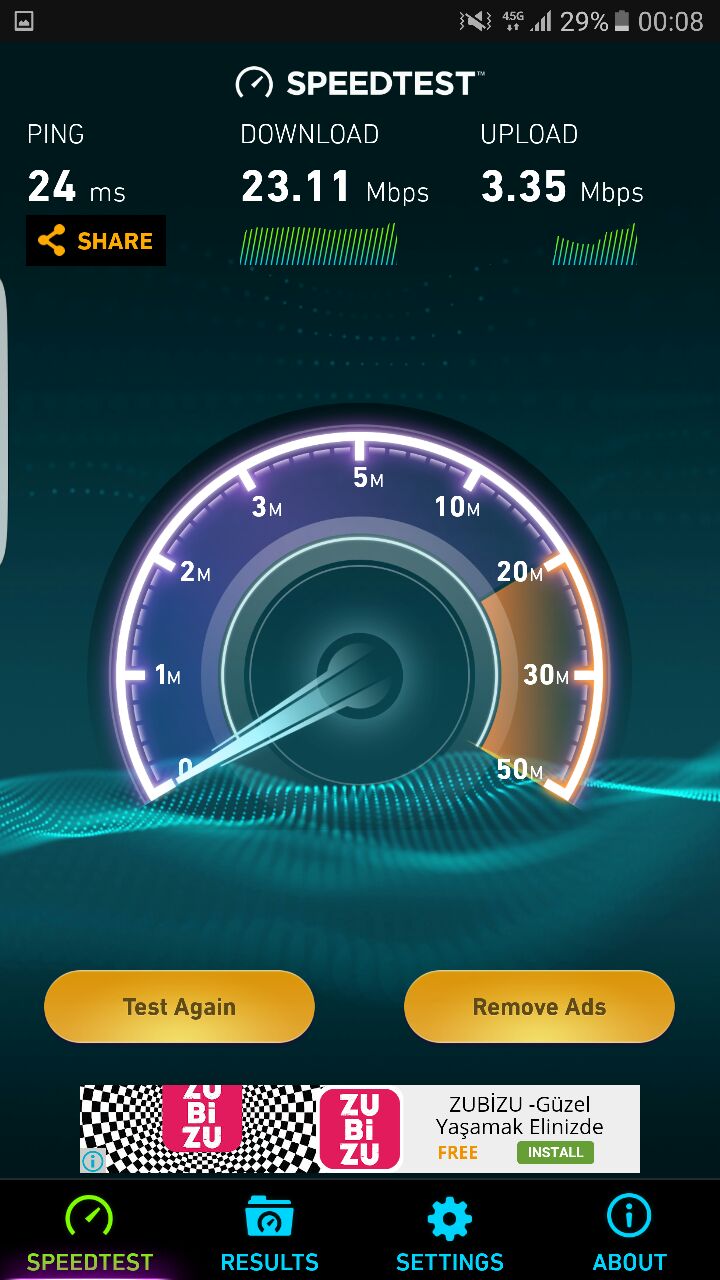Screen dimensions: 720x1280
Task: Open the ad info icon
Action: (93, 1160)
